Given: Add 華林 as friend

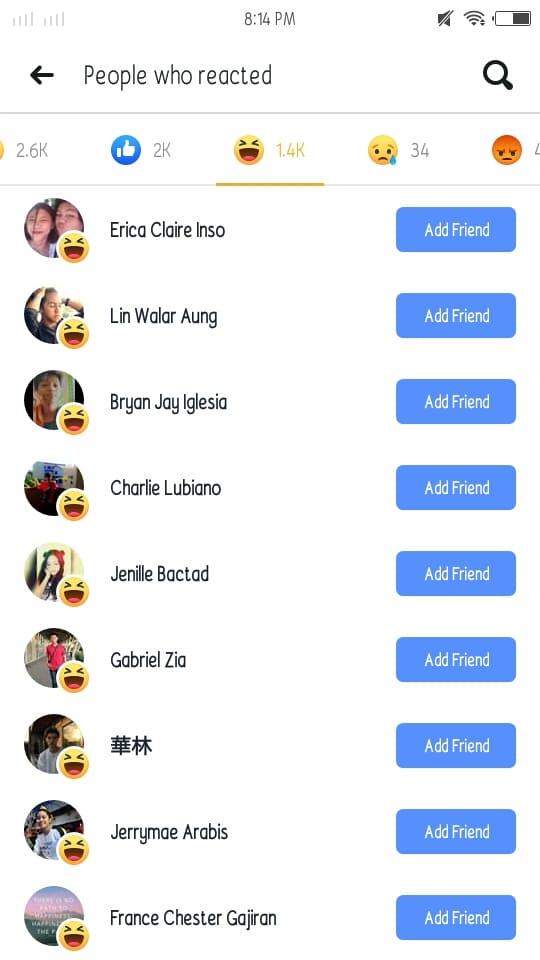Looking at the screenshot, I should pos(456,746).
